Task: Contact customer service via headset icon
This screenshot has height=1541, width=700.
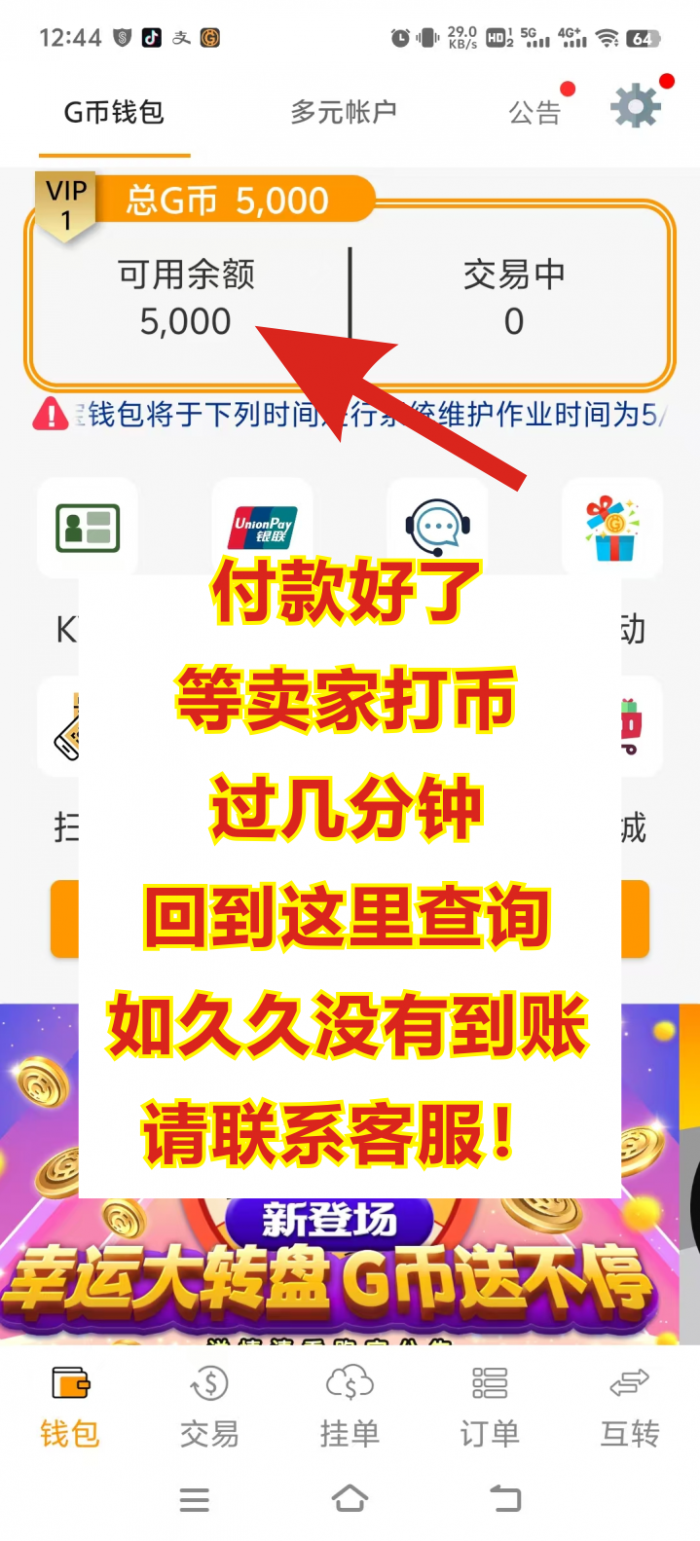Action: pos(437,527)
